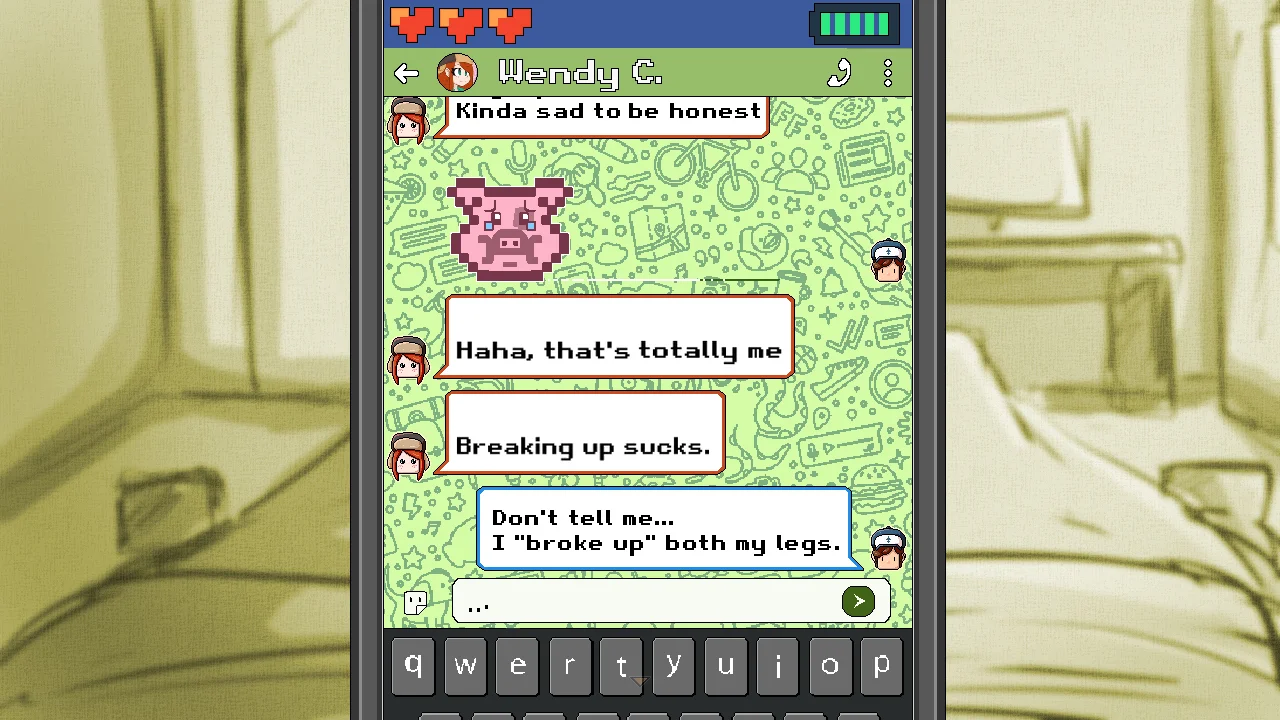Screen dimensions: 1280x720
Task: Hit the p key on keyboard
Action: point(881,667)
